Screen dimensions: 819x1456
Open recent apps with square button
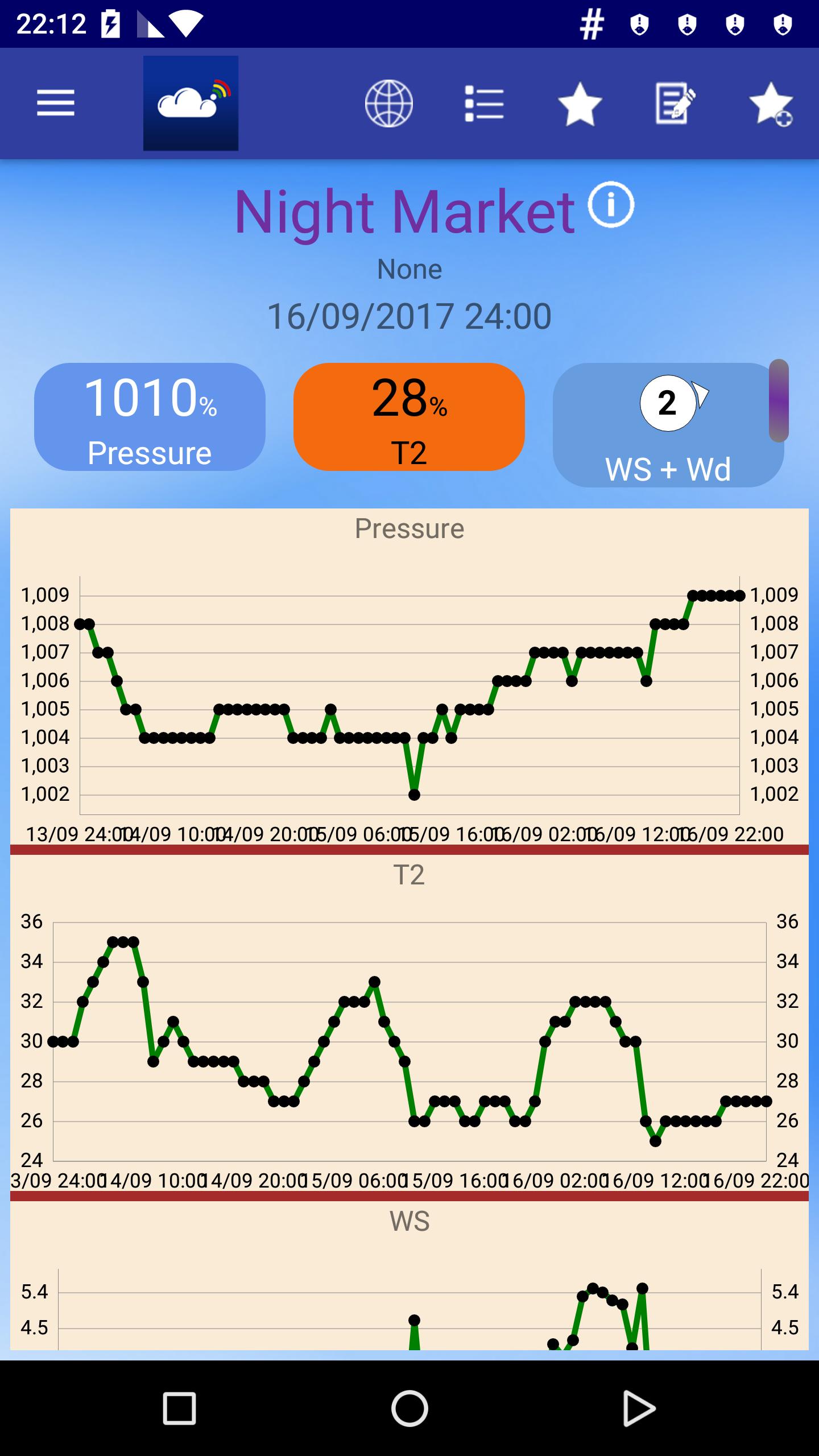point(180,1408)
